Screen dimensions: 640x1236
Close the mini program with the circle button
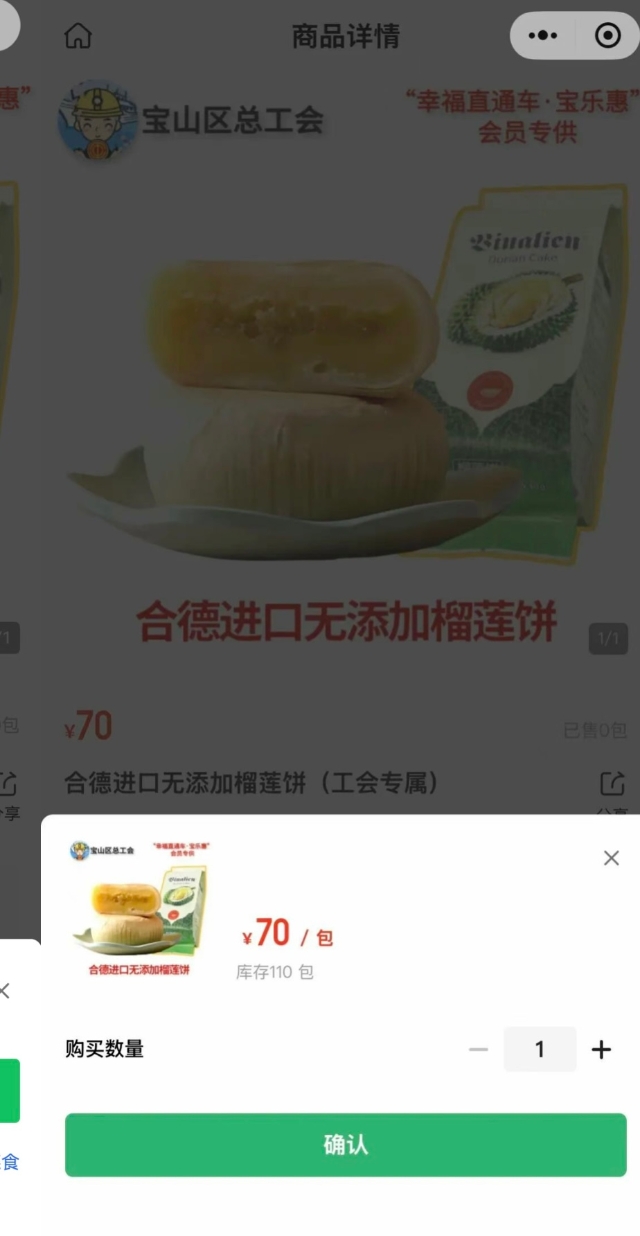[x=607, y=36]
